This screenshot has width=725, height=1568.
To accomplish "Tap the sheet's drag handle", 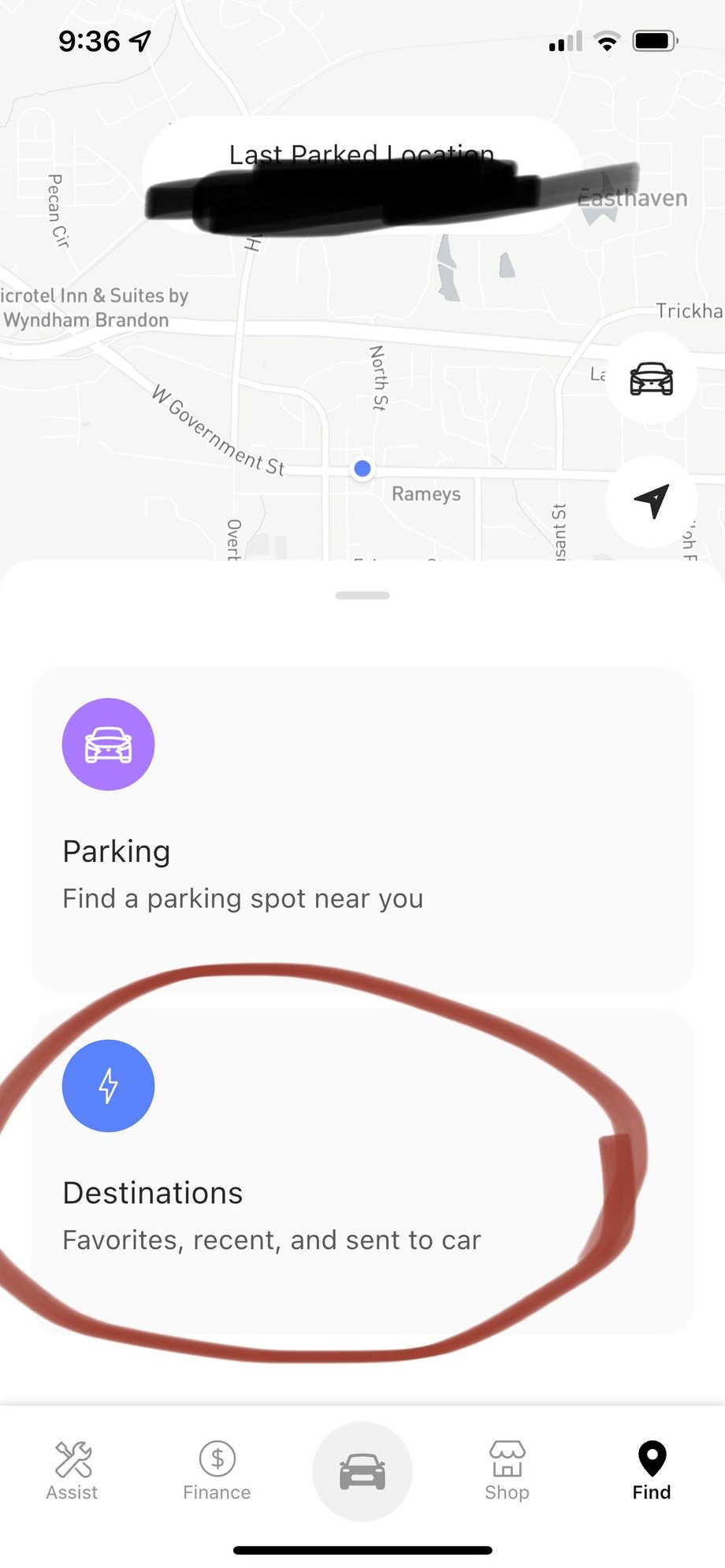I will click(362, 596).
